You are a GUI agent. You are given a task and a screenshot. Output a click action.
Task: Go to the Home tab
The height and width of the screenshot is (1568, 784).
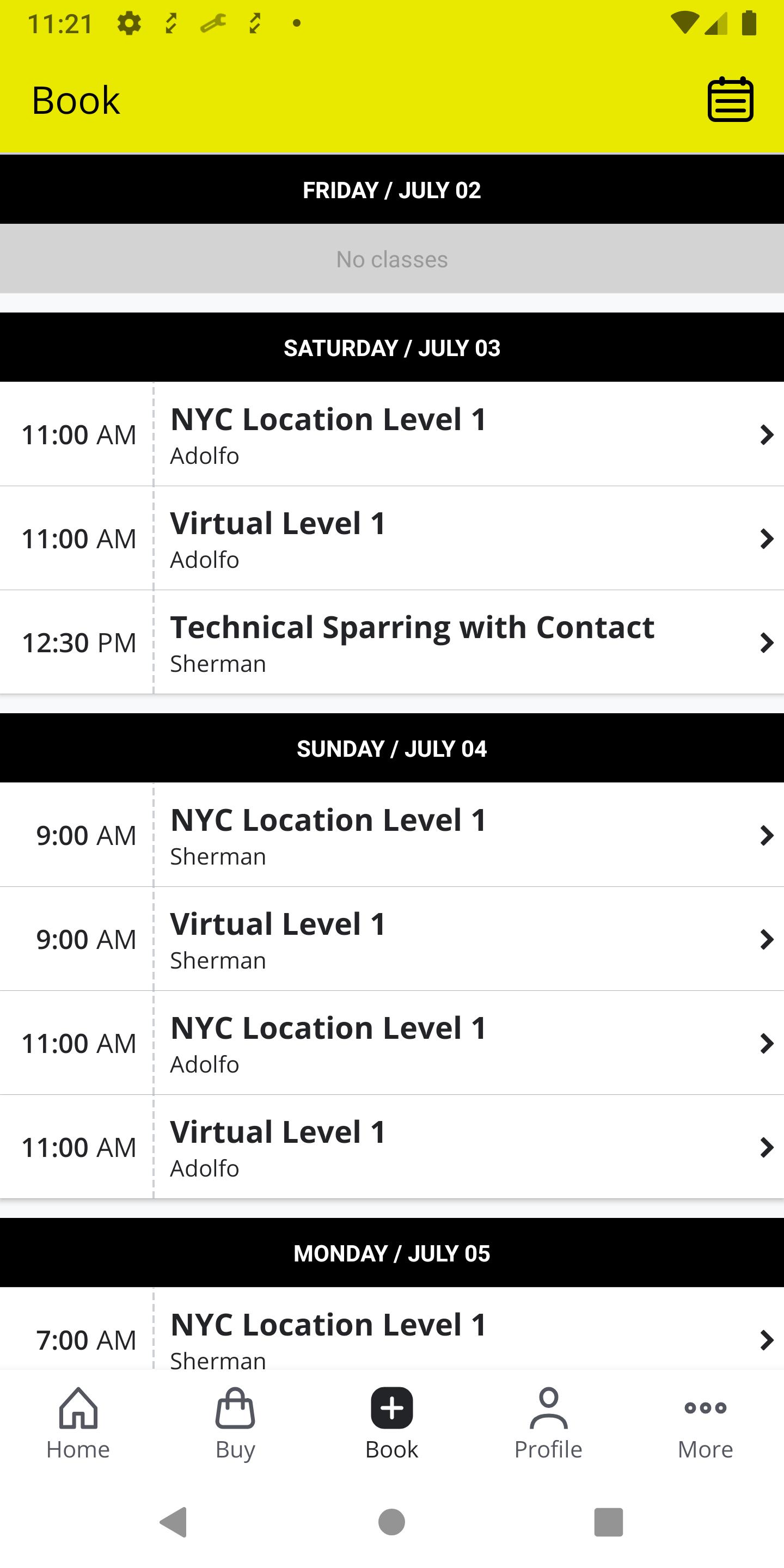[78, 1423]
